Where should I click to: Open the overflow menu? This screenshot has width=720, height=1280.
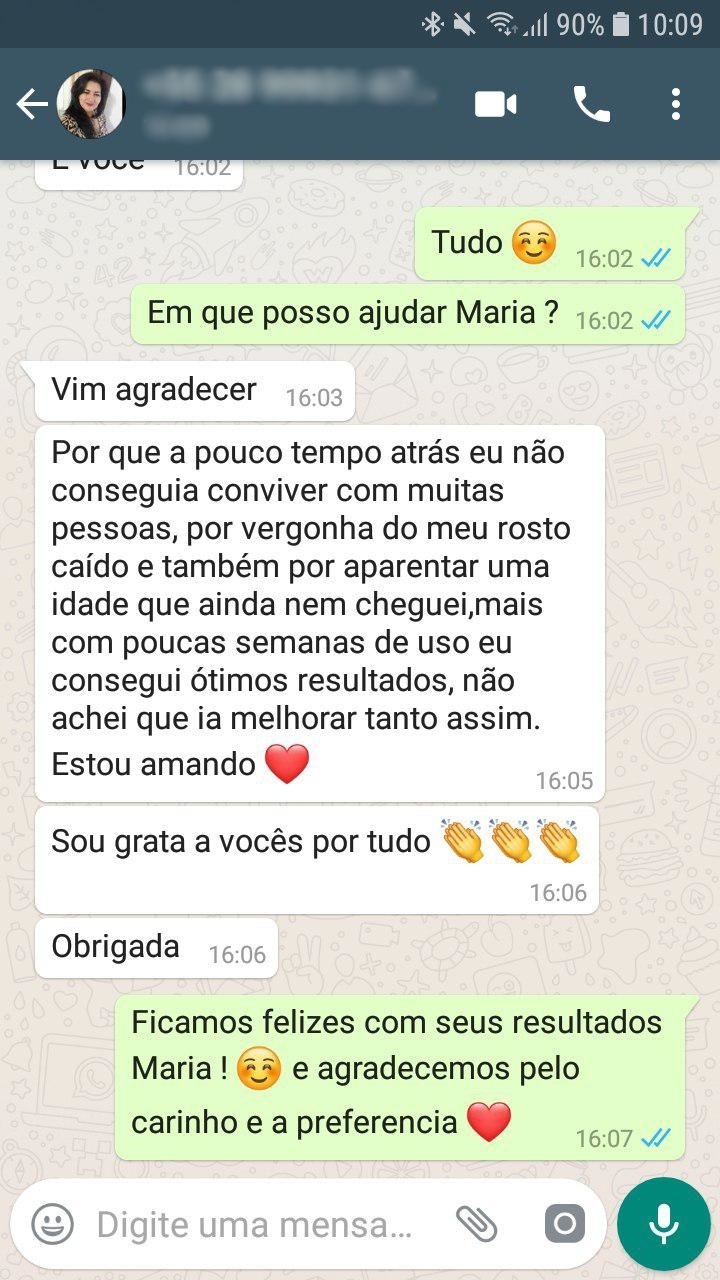676,104
